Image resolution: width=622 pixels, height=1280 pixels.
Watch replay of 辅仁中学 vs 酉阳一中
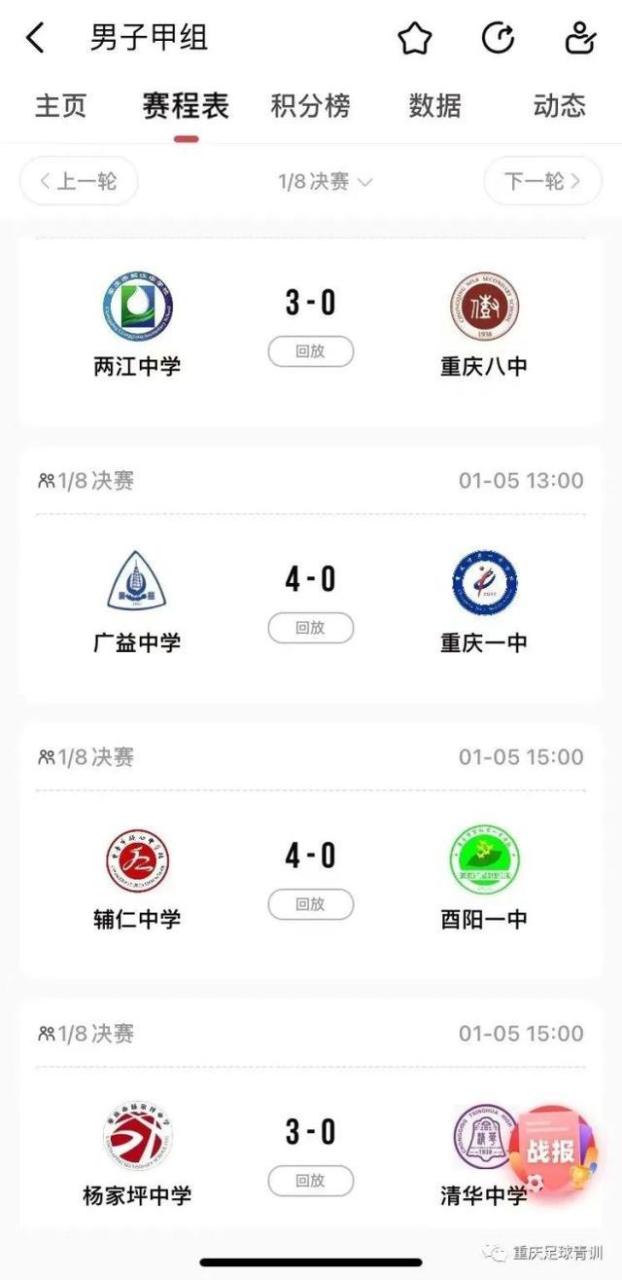coord(310,904)
